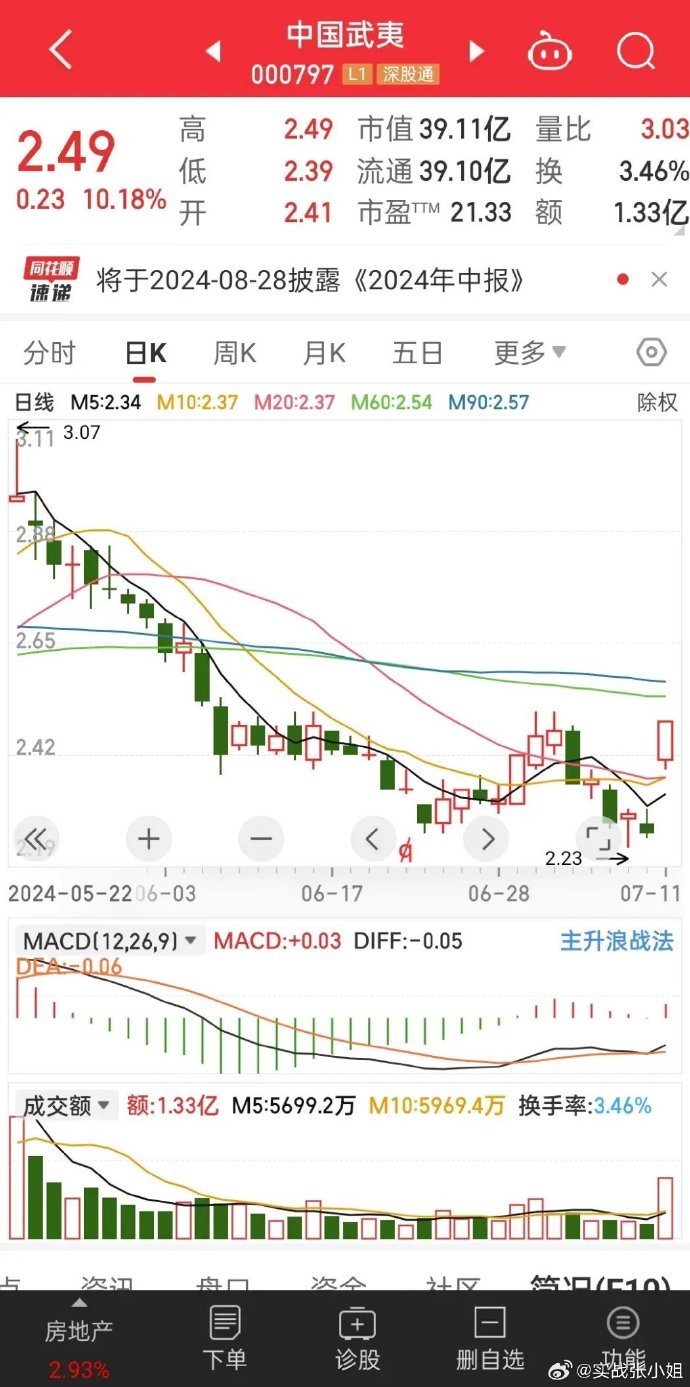Show the 月K chart
Image resolution: width=690 pixels, height=1387 pixels.
[324, 353]
